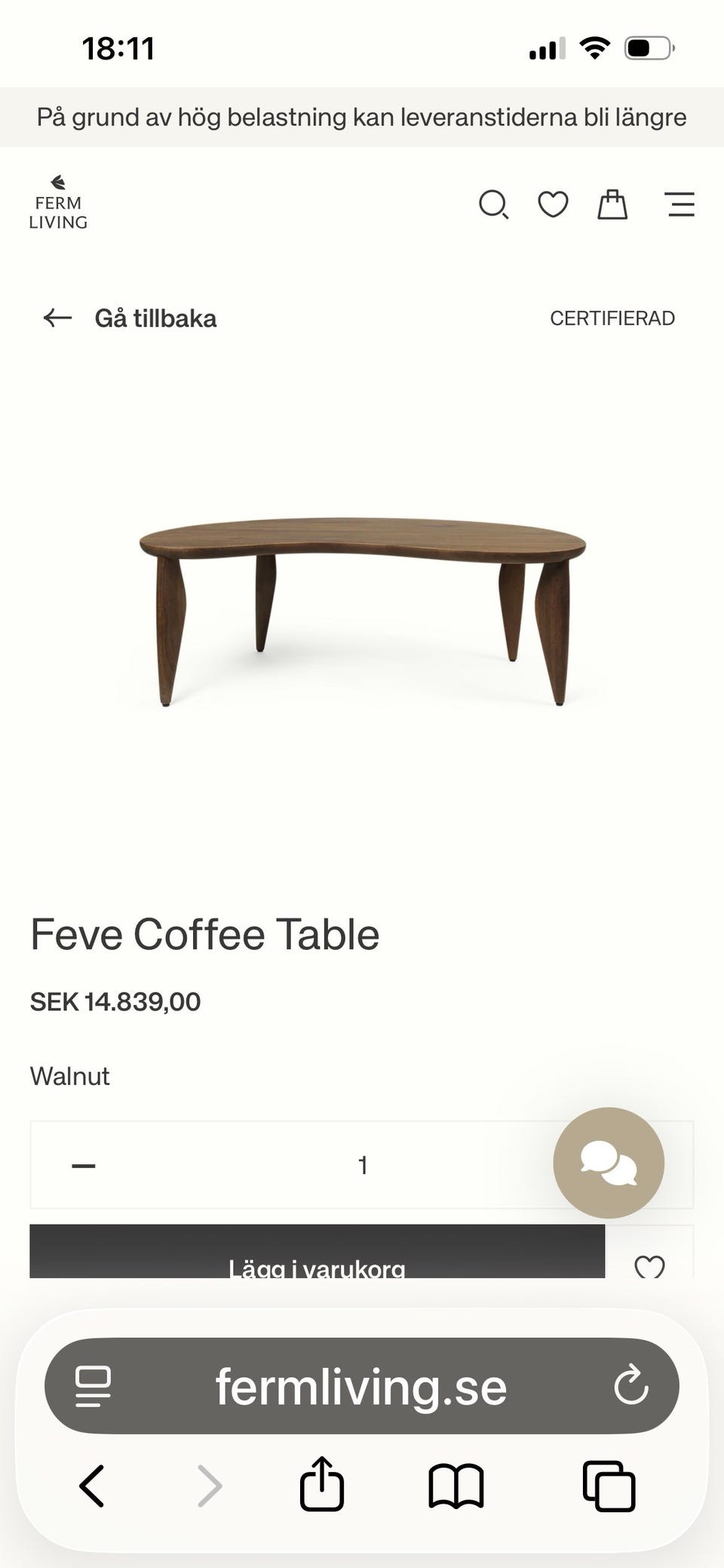Open the page settings menu in the address bar
Image resolution: width=724 pixels, height=1568 pixels.
coord(94,1386)
